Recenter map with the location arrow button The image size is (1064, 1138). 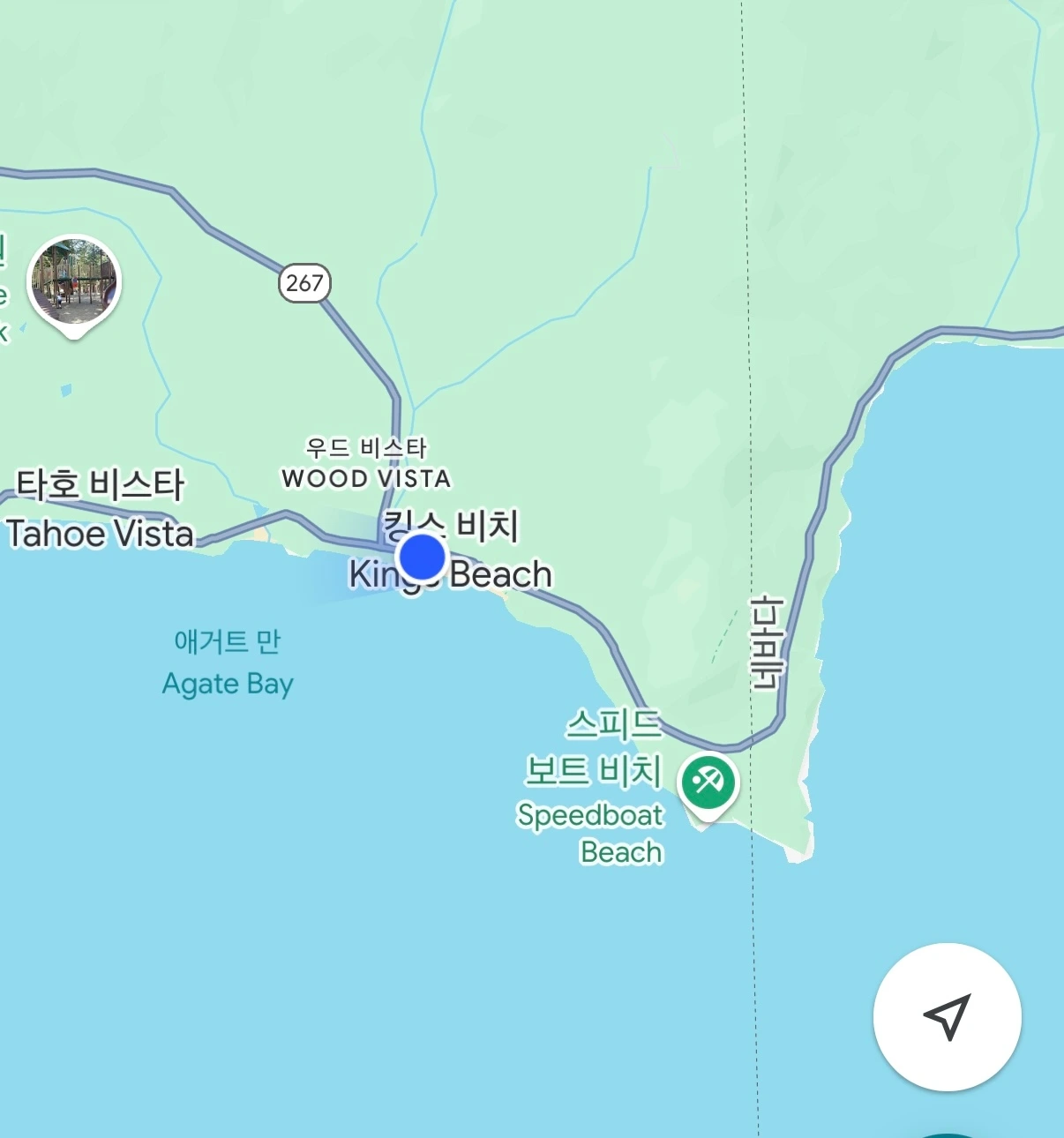(x=947, y=1016)
